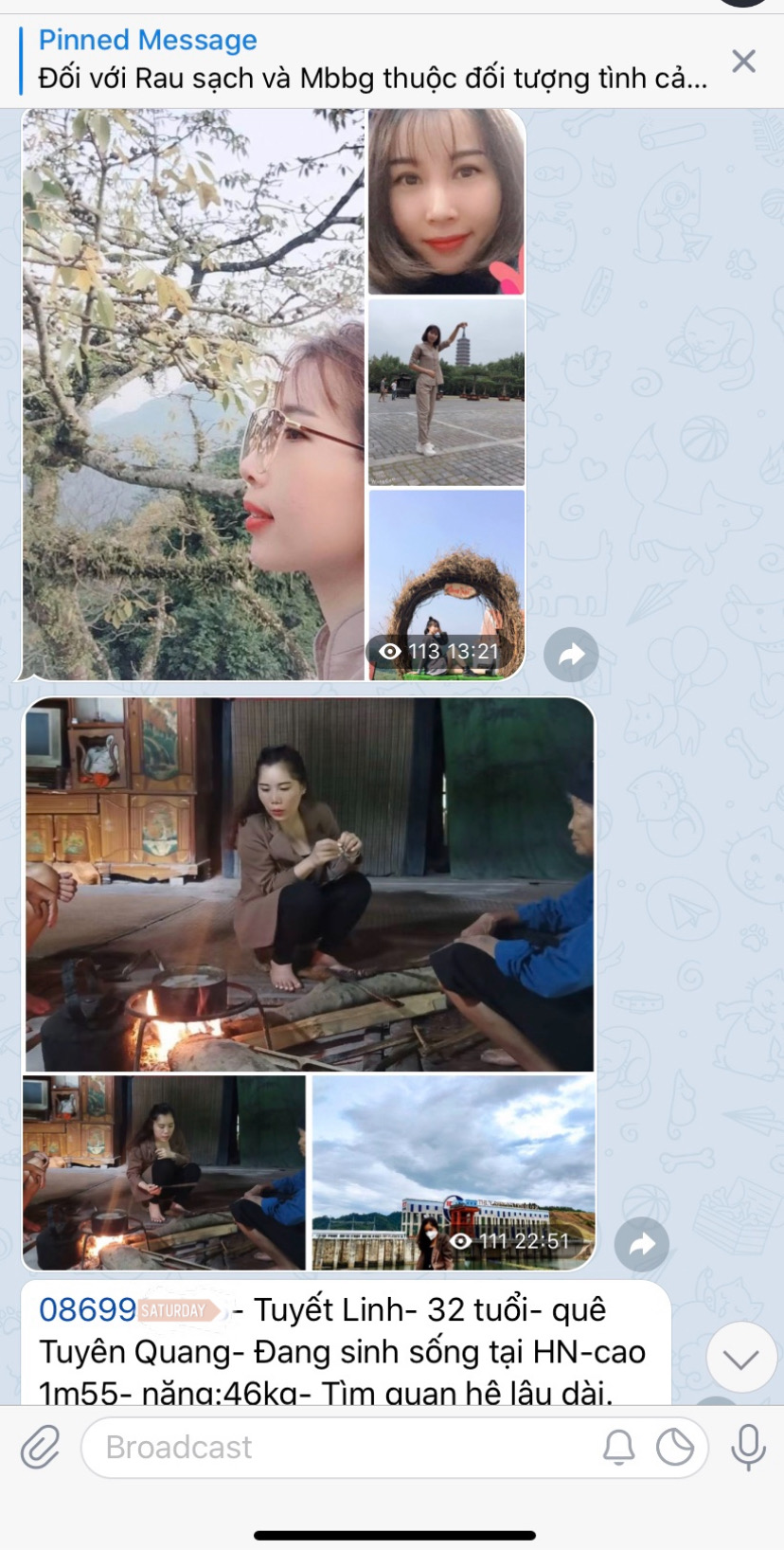Open scheduled messages timer icon
This screenshot has height=1550, width=784.
(675, 1448)
